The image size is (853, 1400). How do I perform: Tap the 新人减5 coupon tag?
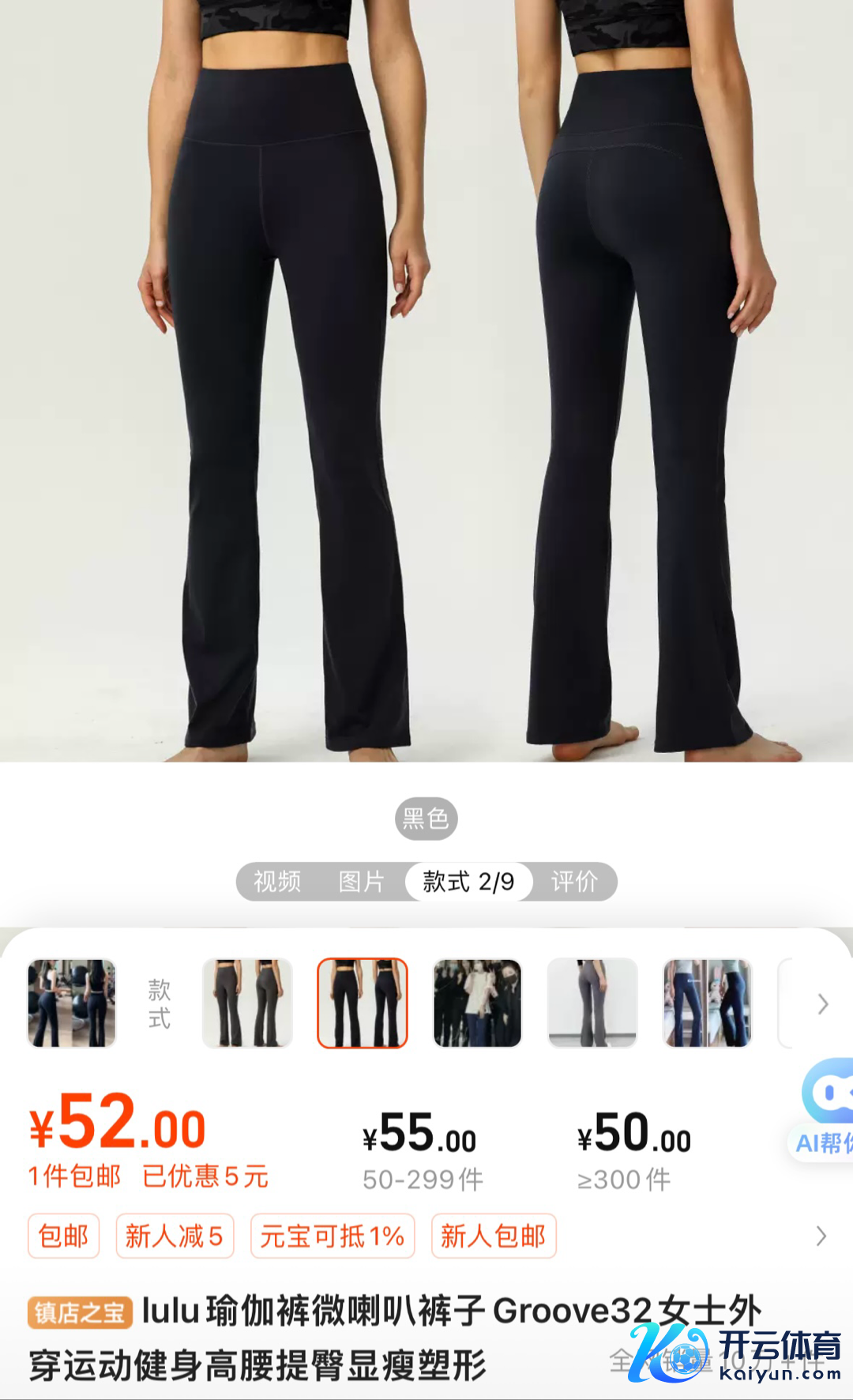(x=175, y=1236)
